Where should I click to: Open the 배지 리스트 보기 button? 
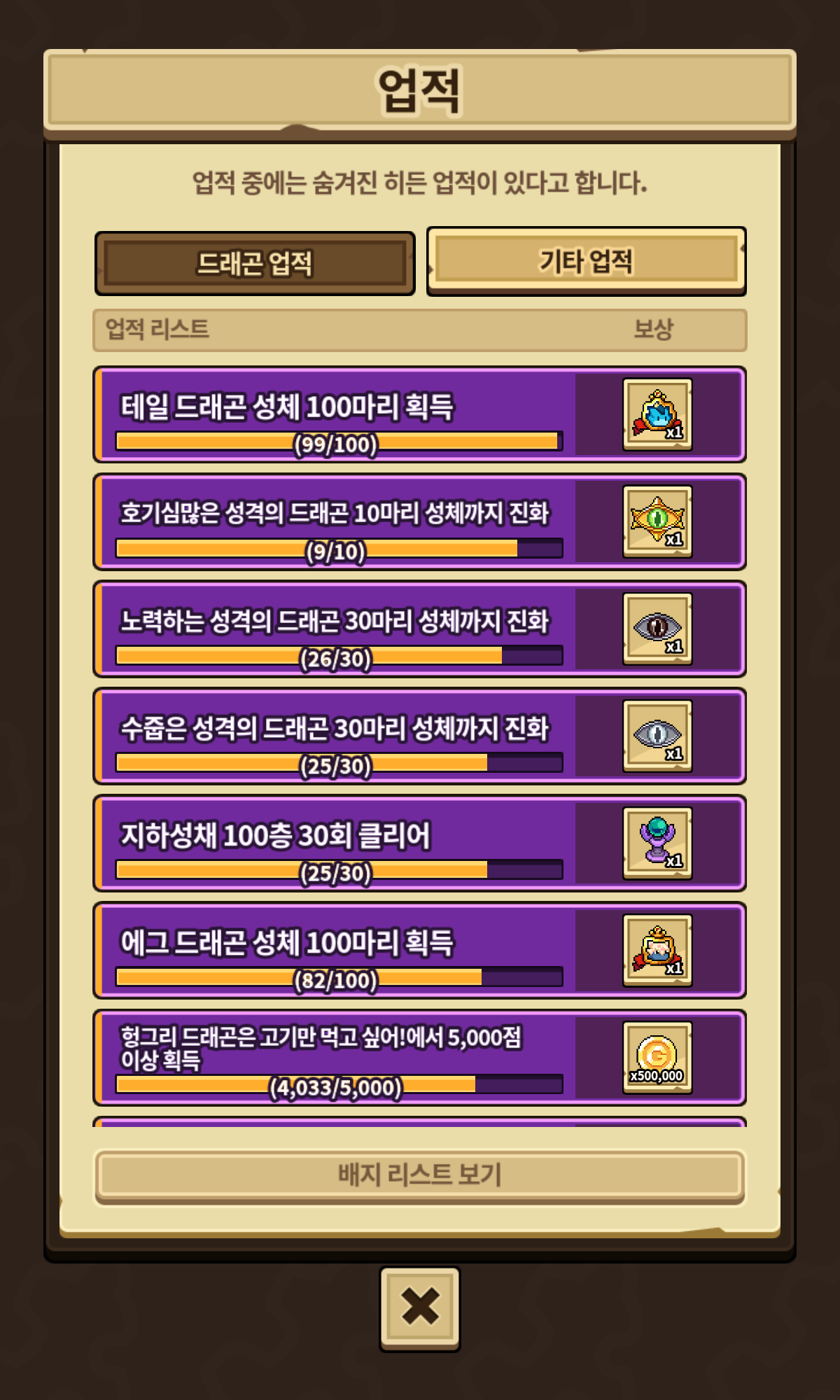[x=419, y=1175]
